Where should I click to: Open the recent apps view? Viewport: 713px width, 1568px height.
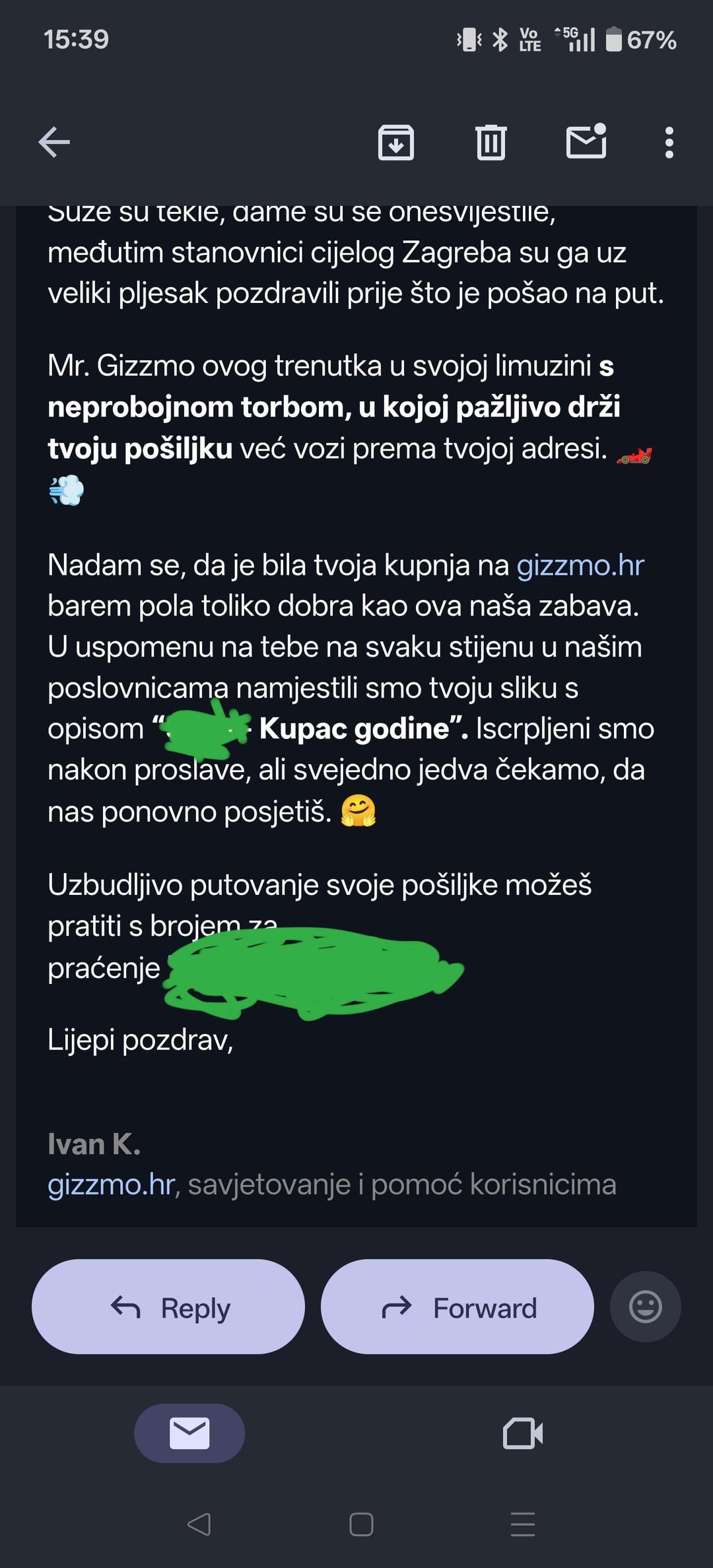pos(522,1524)
